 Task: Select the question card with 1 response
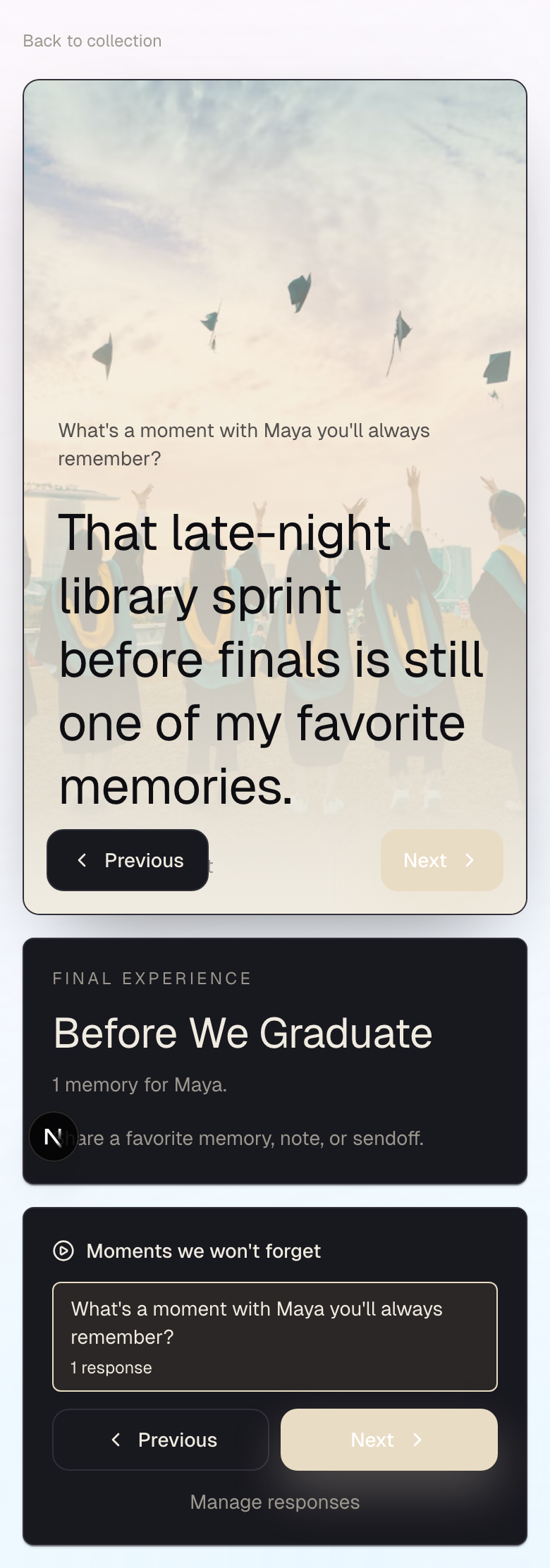[275, 1337]
